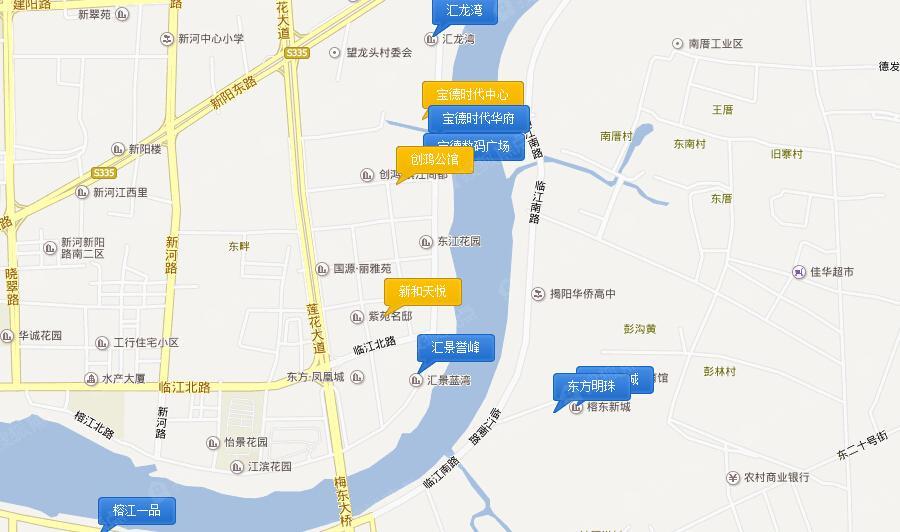Select the 榕江一品 property marker
This screenshot has width=900, height=532.
[136, 510]
